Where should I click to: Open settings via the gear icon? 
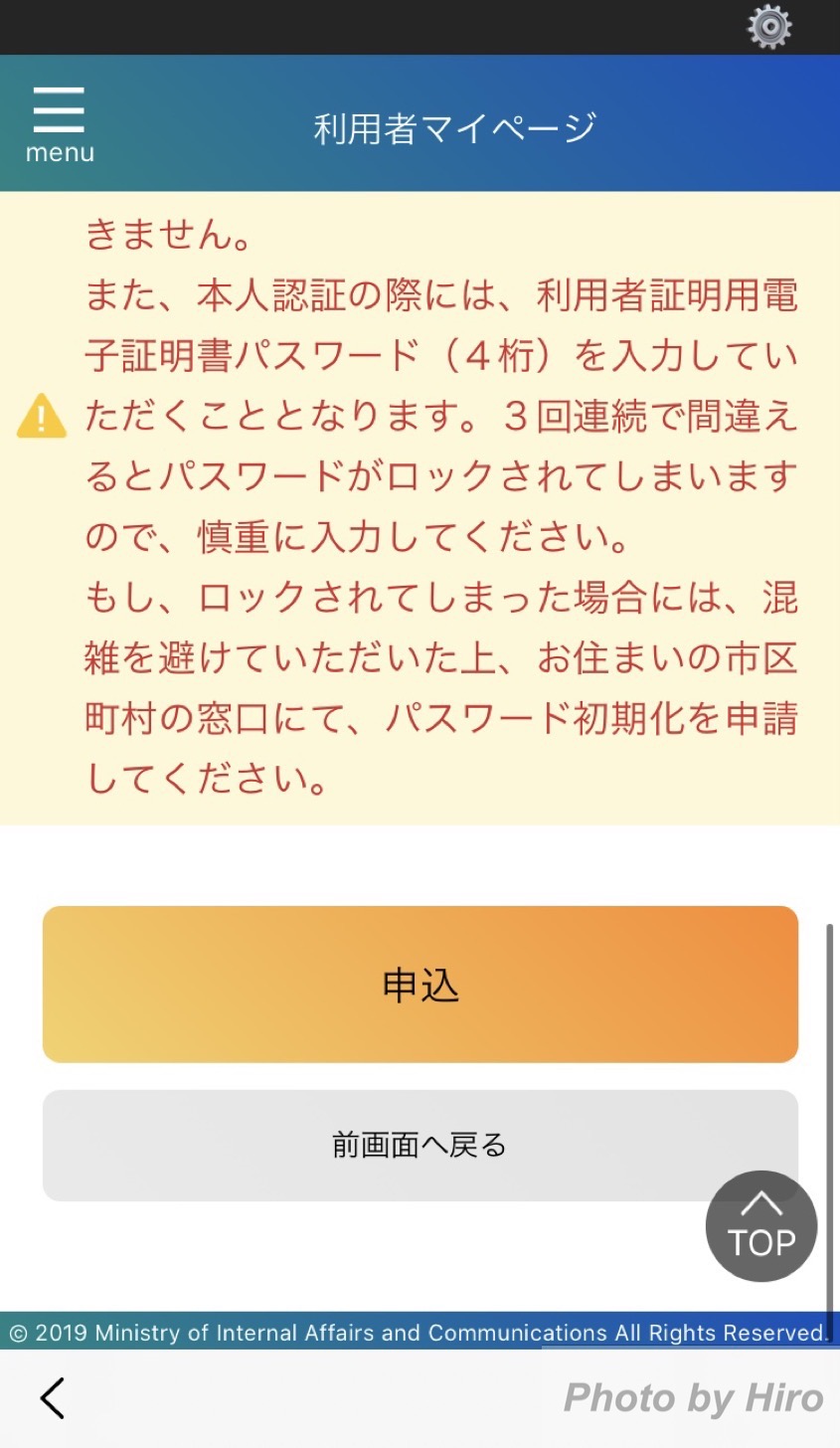click(x=769, y=27)
